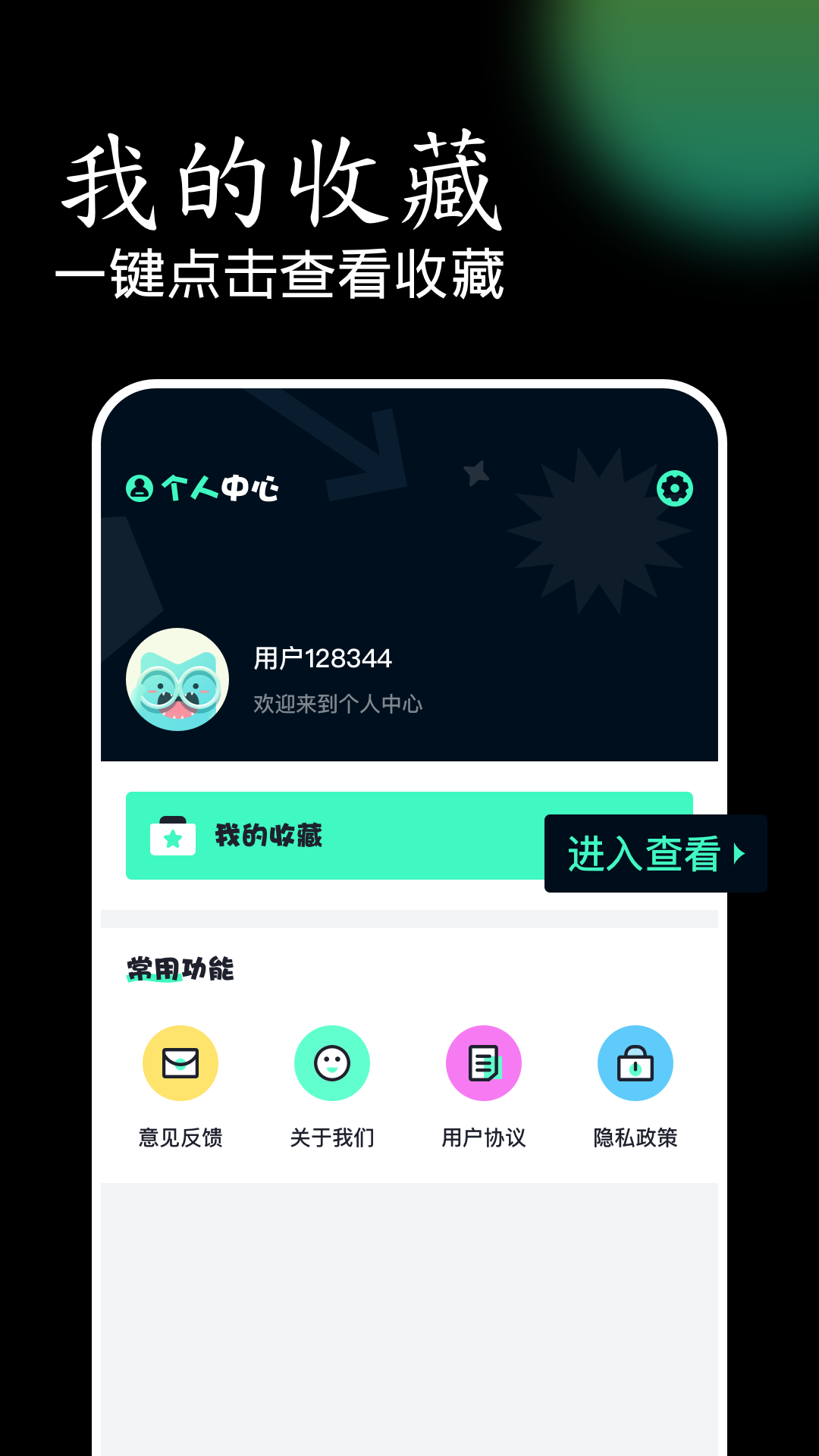Click the 个人中心 title
Screen dimensions: 819x1456
pyautogui.click(x=221, y=489)
